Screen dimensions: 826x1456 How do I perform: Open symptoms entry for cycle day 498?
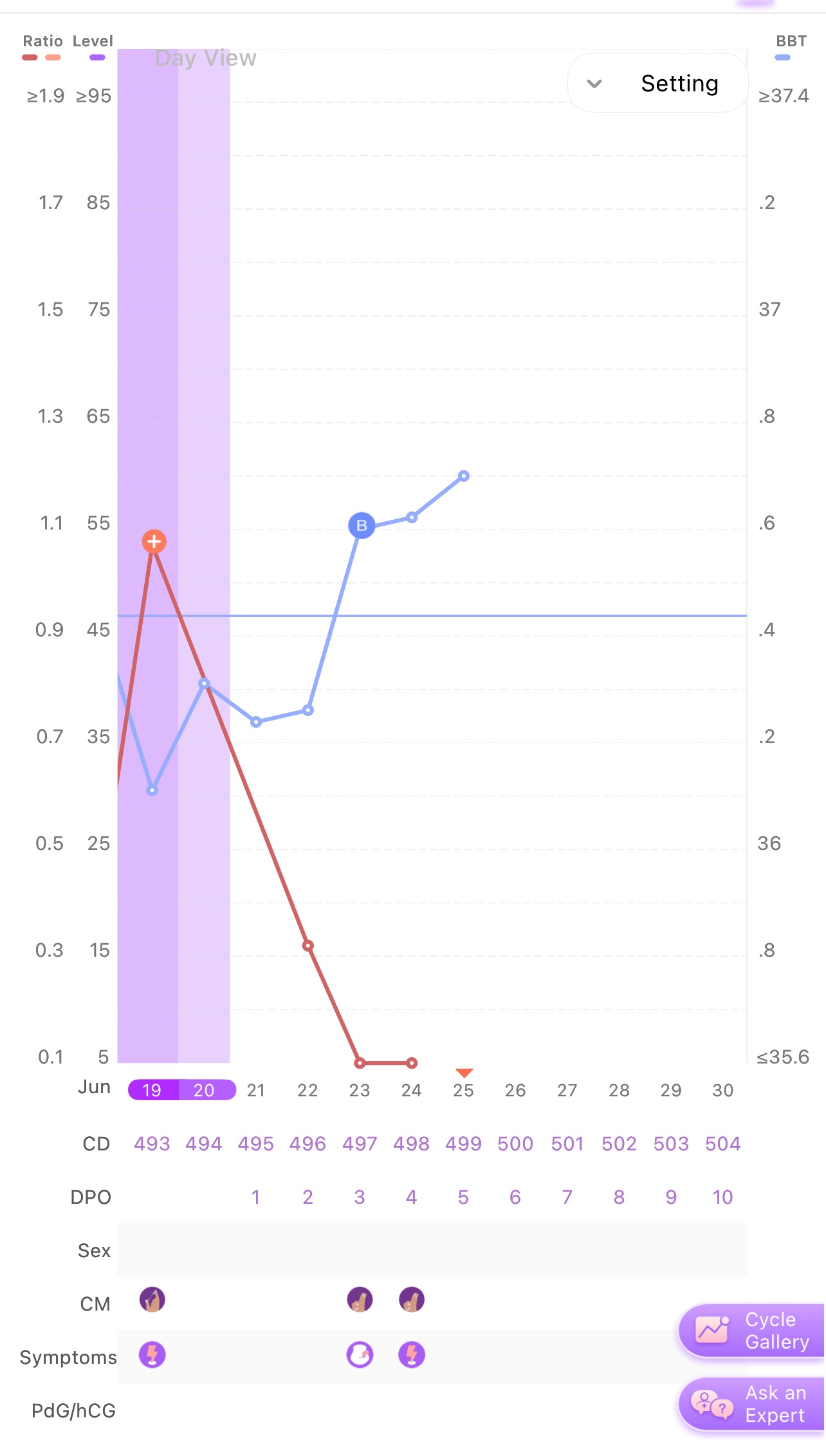pos(412,1354)
